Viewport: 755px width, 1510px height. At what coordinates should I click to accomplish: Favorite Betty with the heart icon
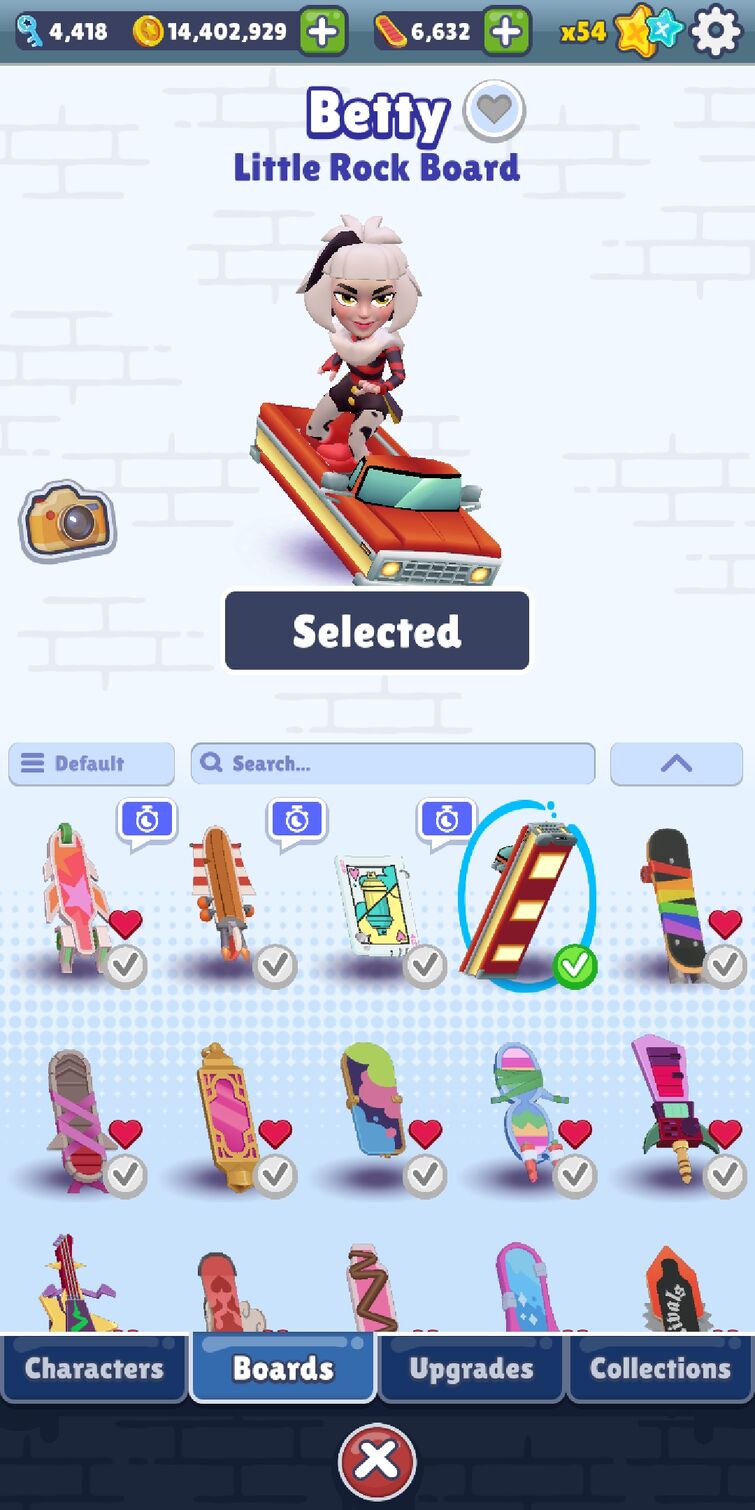pos(493,110)
